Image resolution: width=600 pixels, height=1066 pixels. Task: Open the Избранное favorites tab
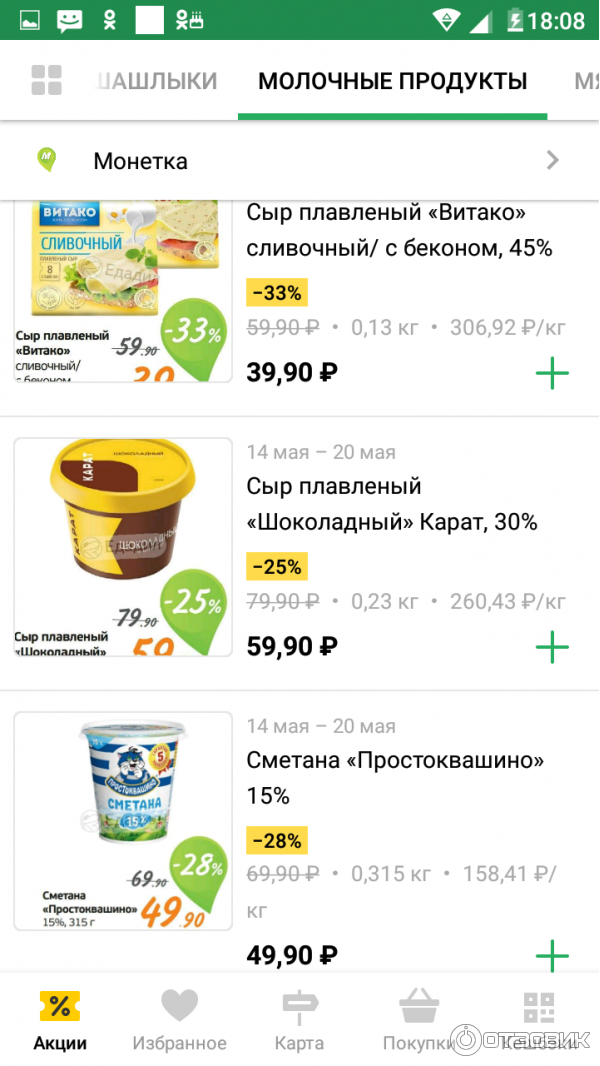[x=180, y=1020]
